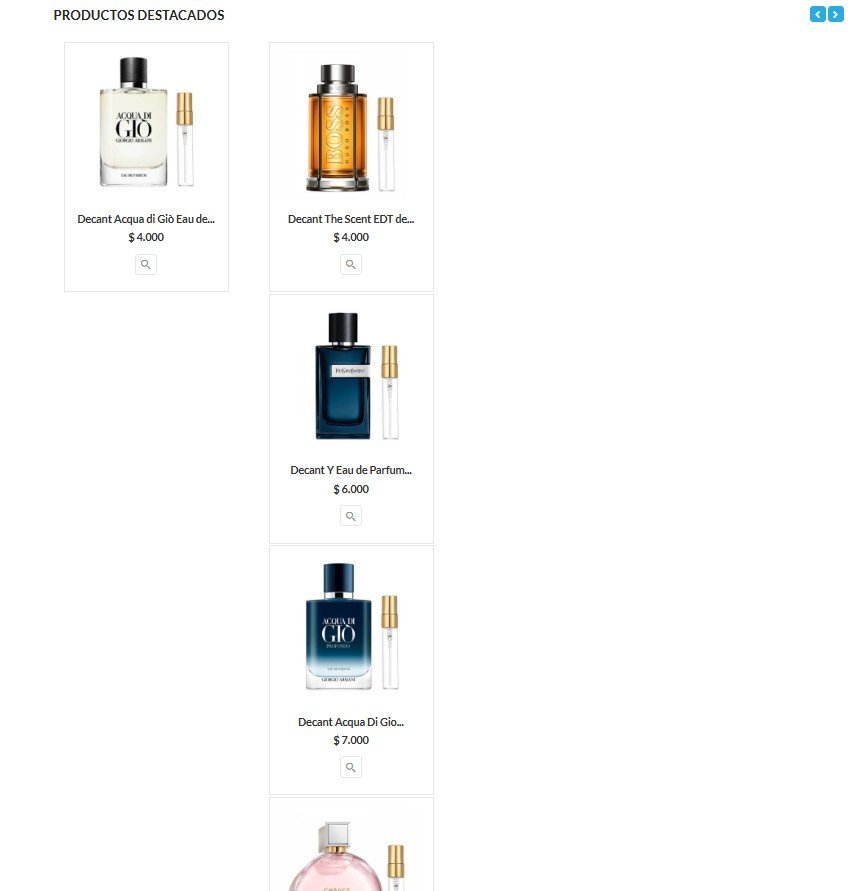Screen dimensions: 866x891
Task: Quick view Decant Acqua di Giò $4.000
Action: pos(146,265)
